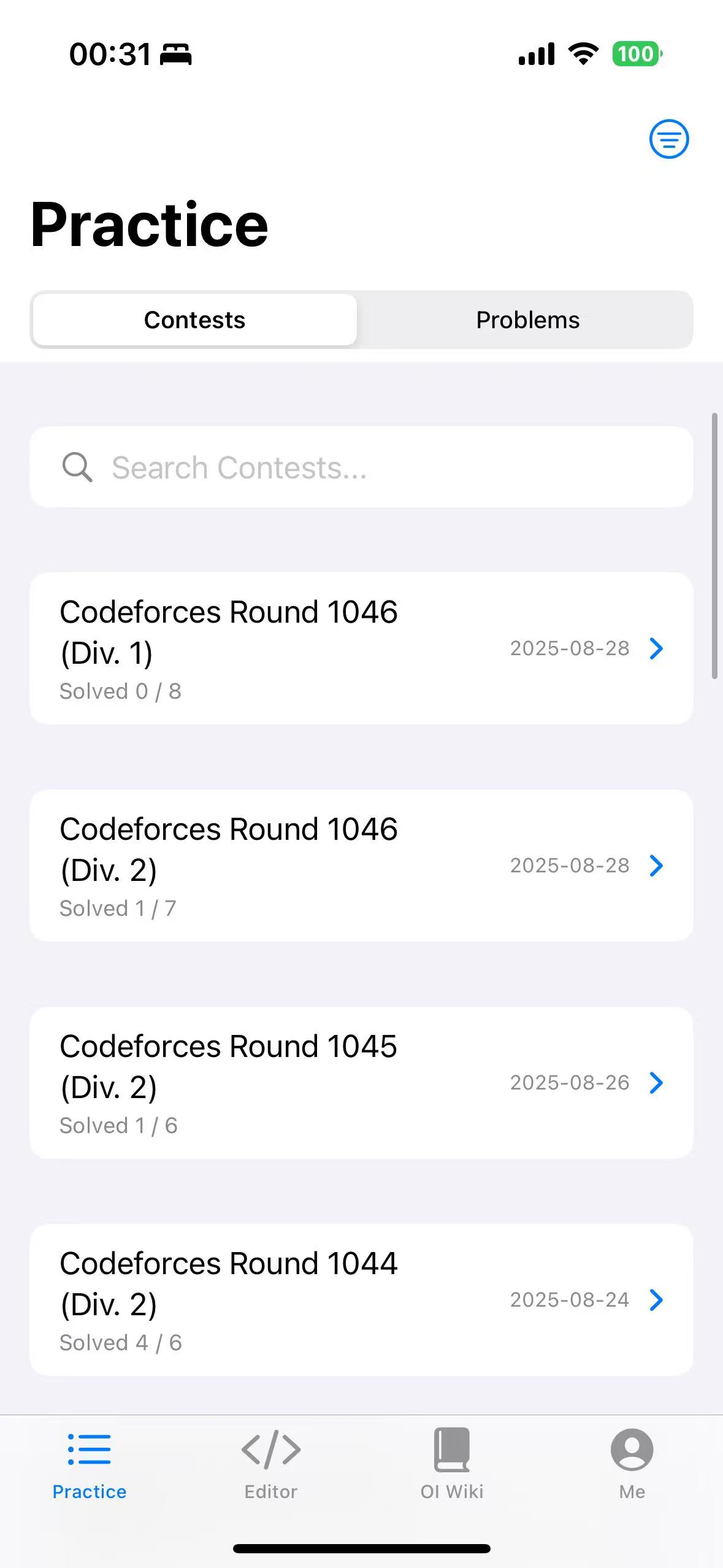
Task: Expand Codeforces Round 1045 with its arrow
Action: click(x=656, y=1083)
